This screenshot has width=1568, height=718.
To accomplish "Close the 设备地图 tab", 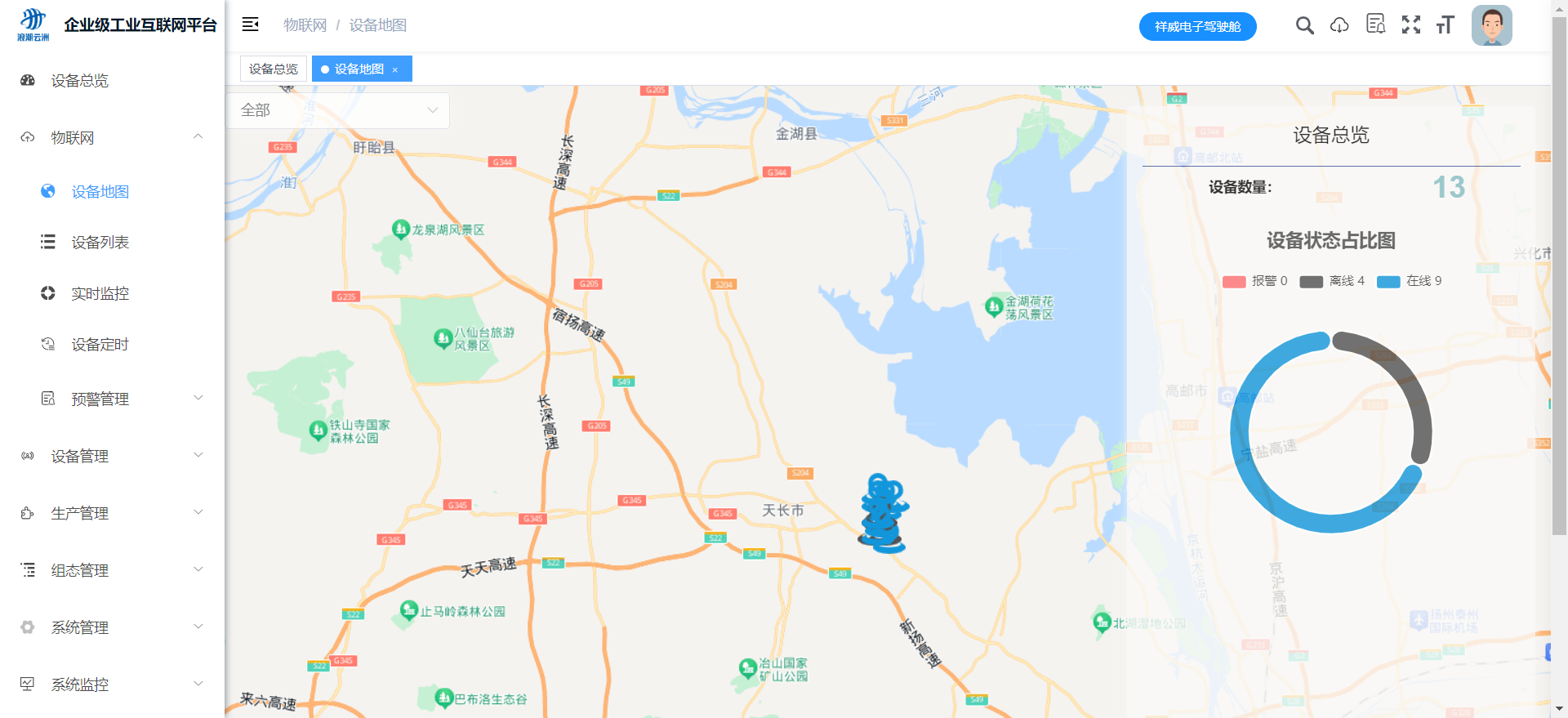I will tap(395, 69).
